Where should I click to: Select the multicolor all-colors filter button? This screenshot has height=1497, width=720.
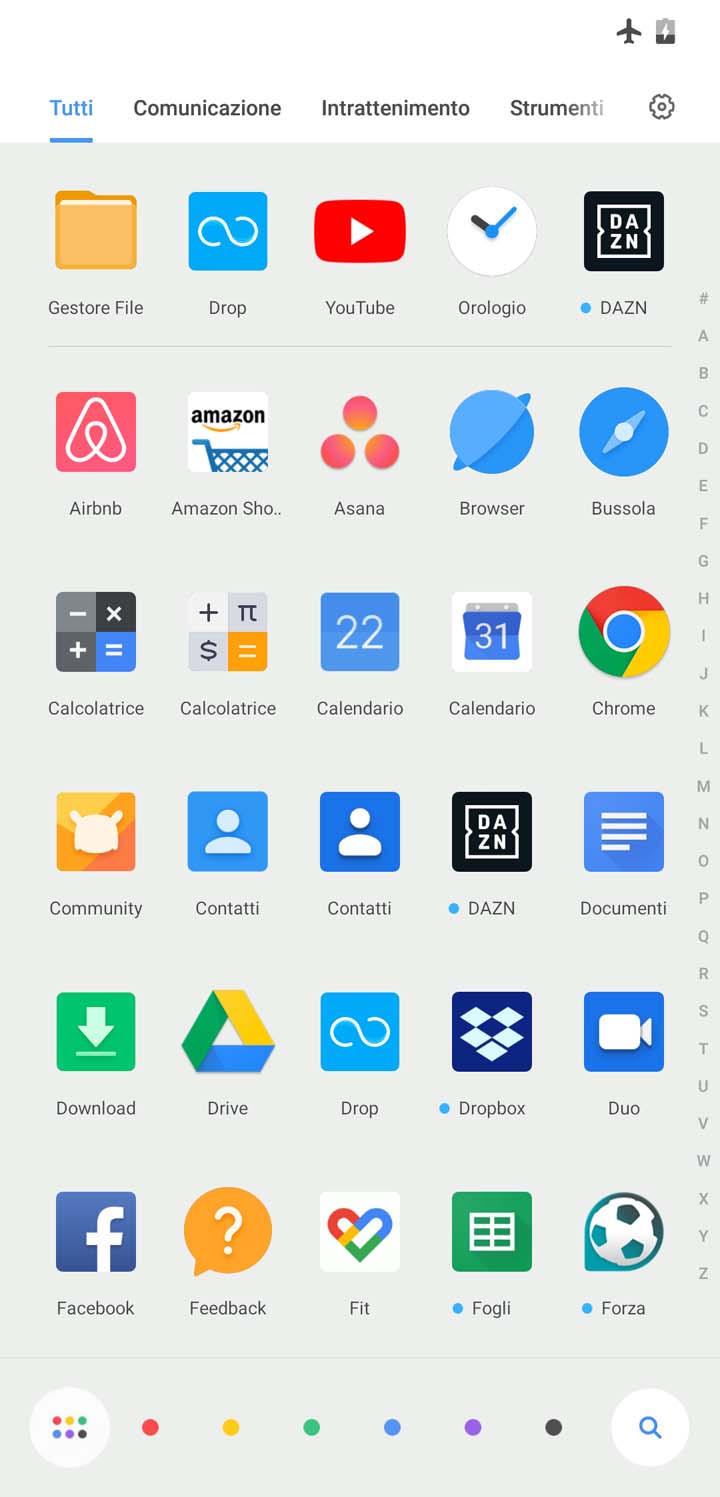(69, 1427)
